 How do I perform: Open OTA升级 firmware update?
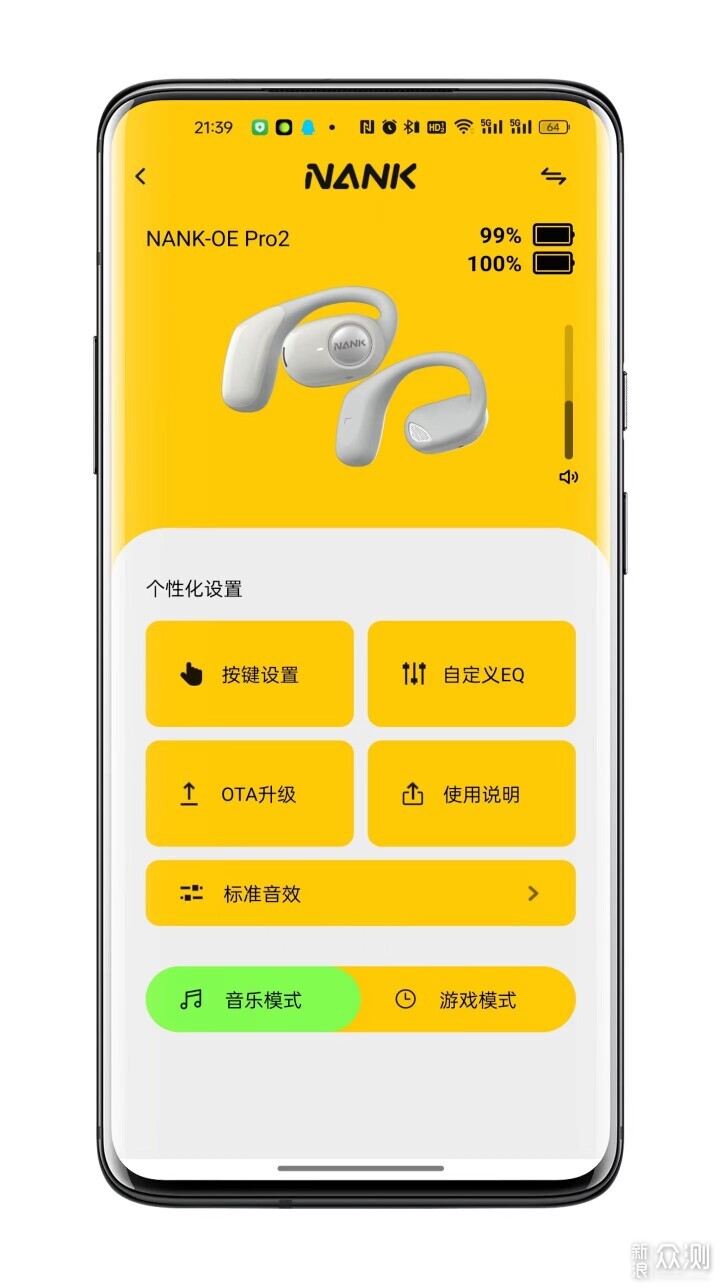[x=250, y=794]
